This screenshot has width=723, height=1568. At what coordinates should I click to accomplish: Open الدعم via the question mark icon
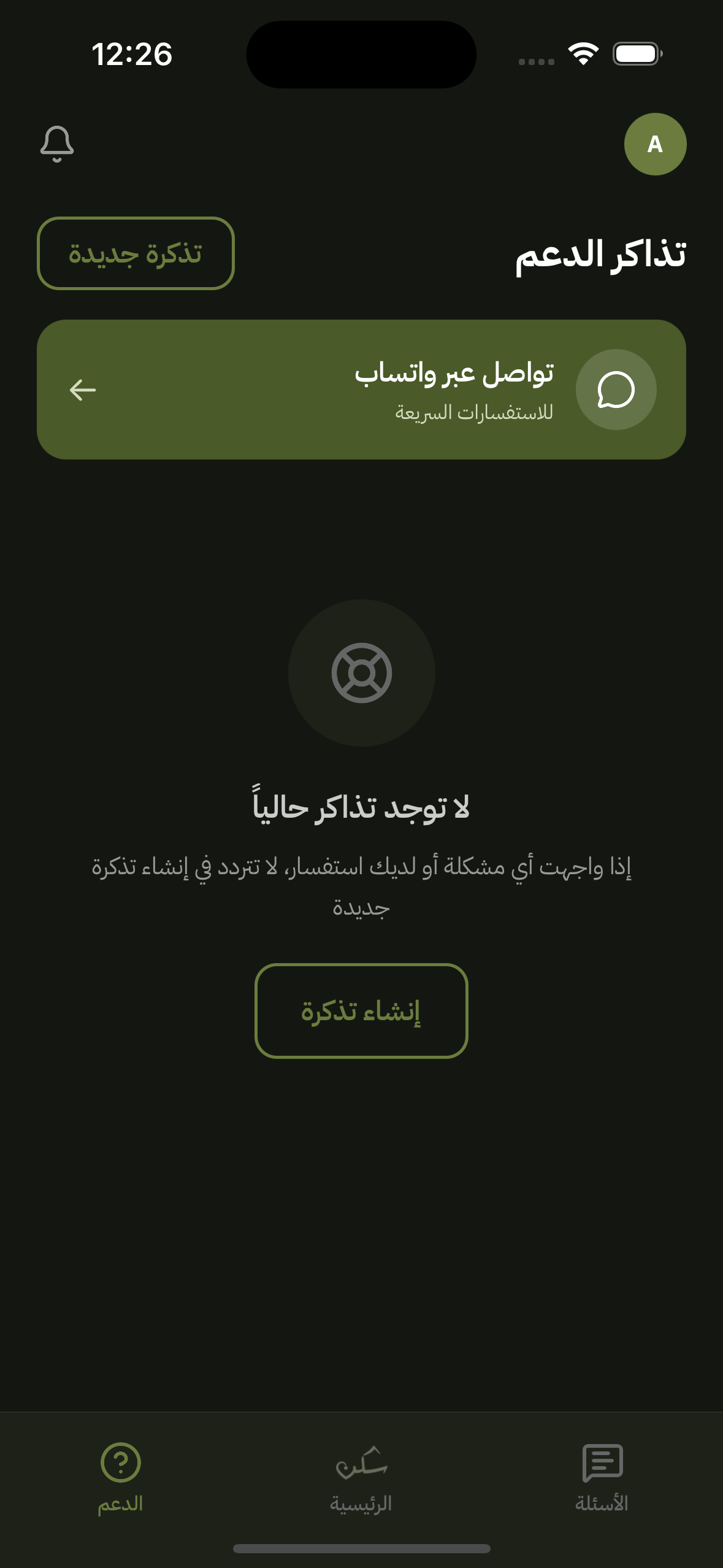120,1468
